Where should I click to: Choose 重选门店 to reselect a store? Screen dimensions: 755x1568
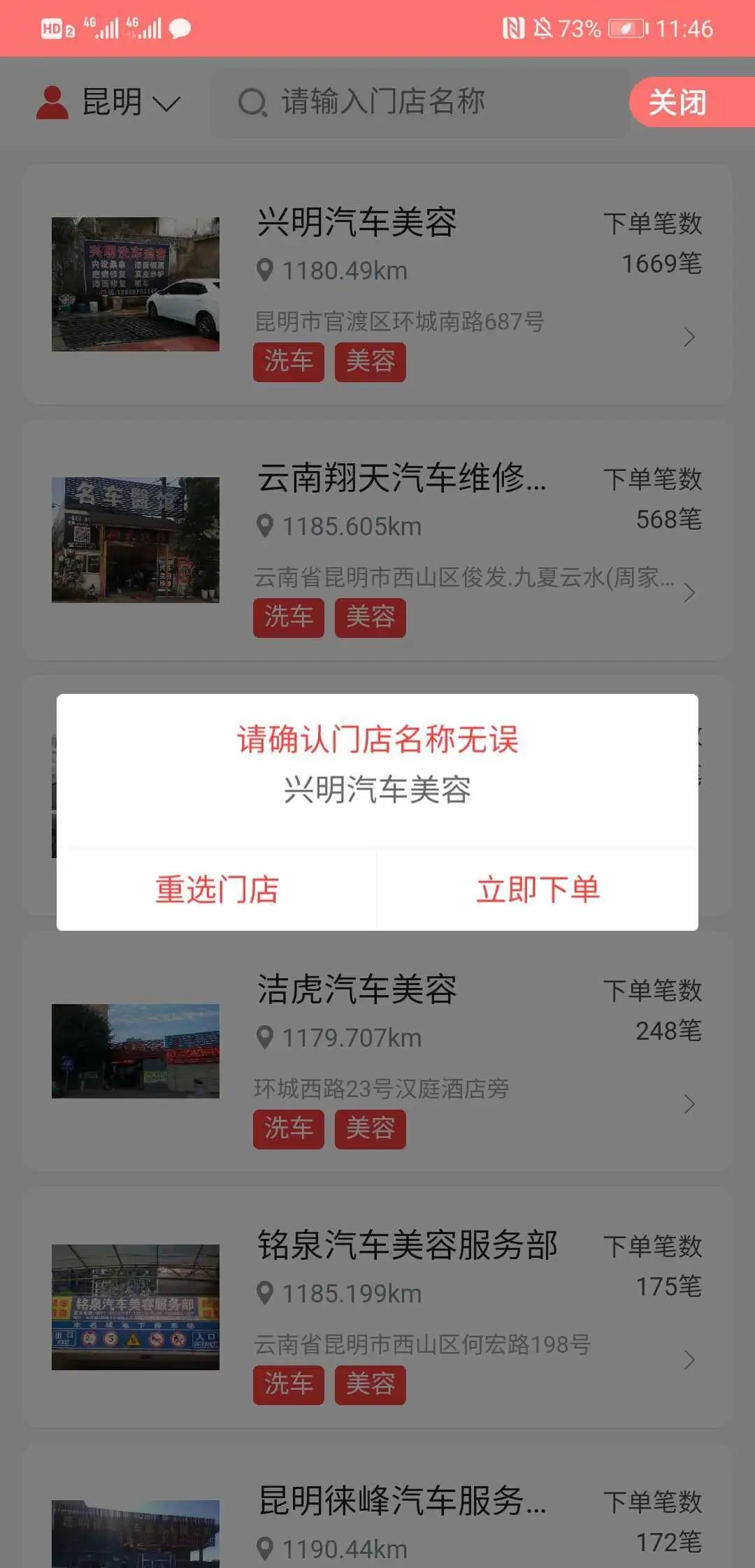[217, 890]
